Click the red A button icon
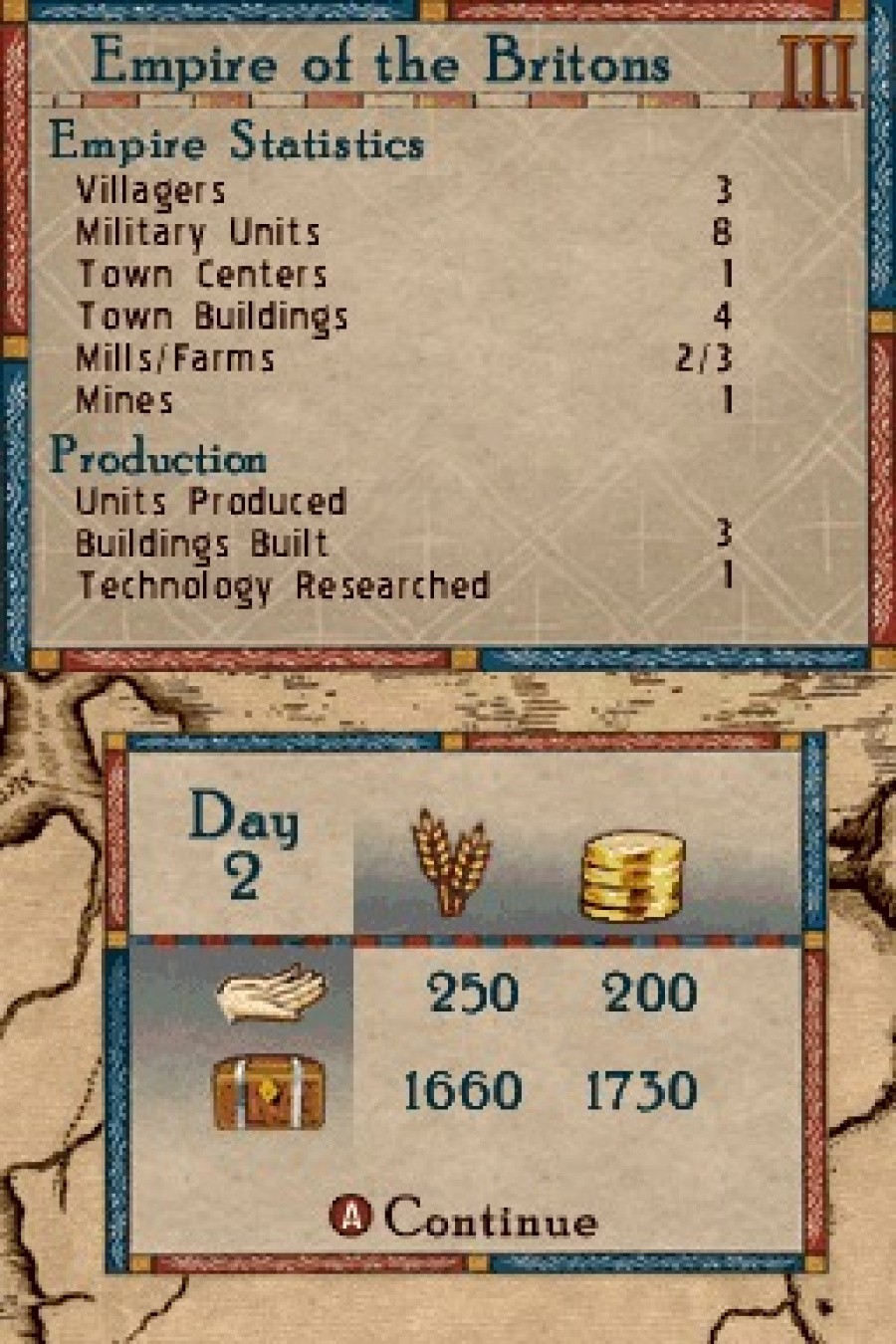 coord(350,1216)
